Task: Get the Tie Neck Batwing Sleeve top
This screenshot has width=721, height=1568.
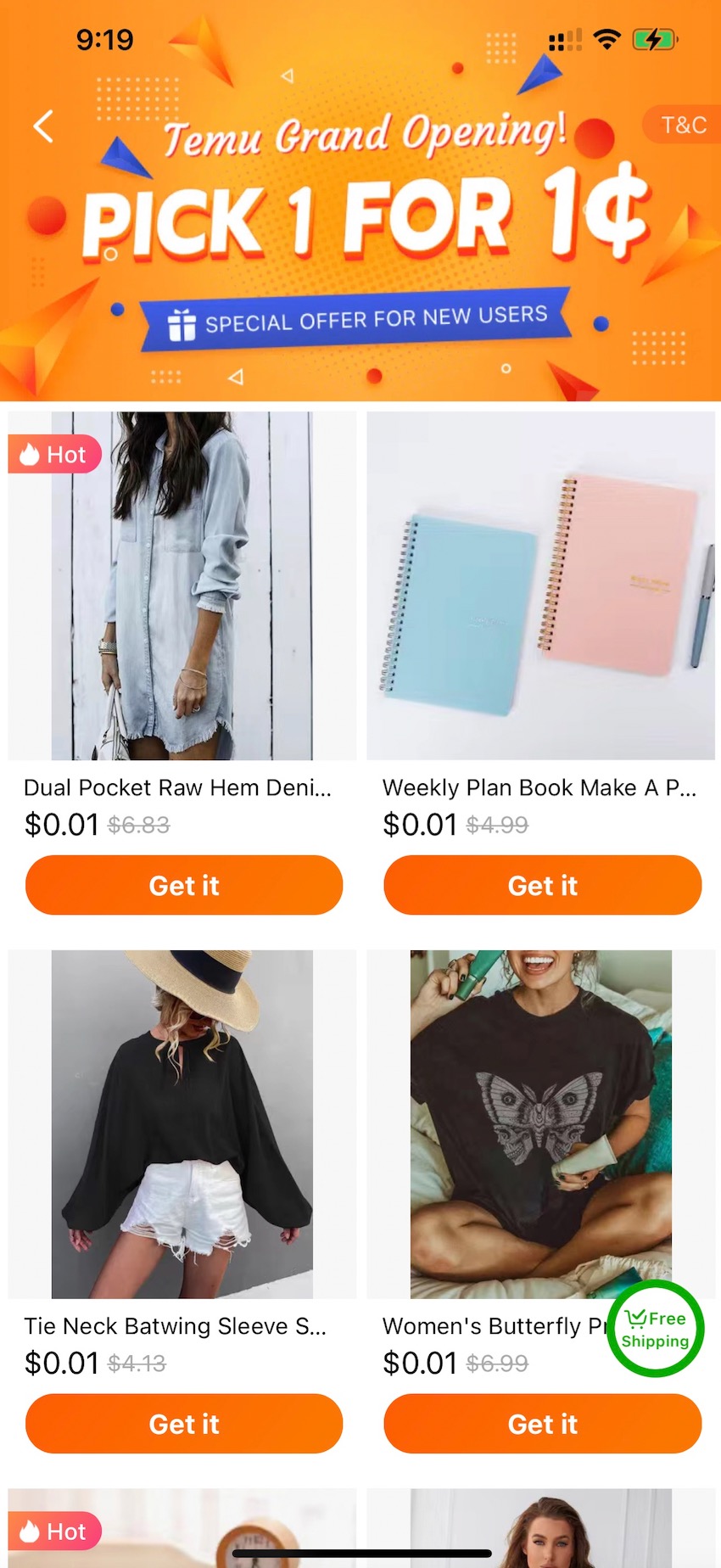Action: coord(184,1423)
